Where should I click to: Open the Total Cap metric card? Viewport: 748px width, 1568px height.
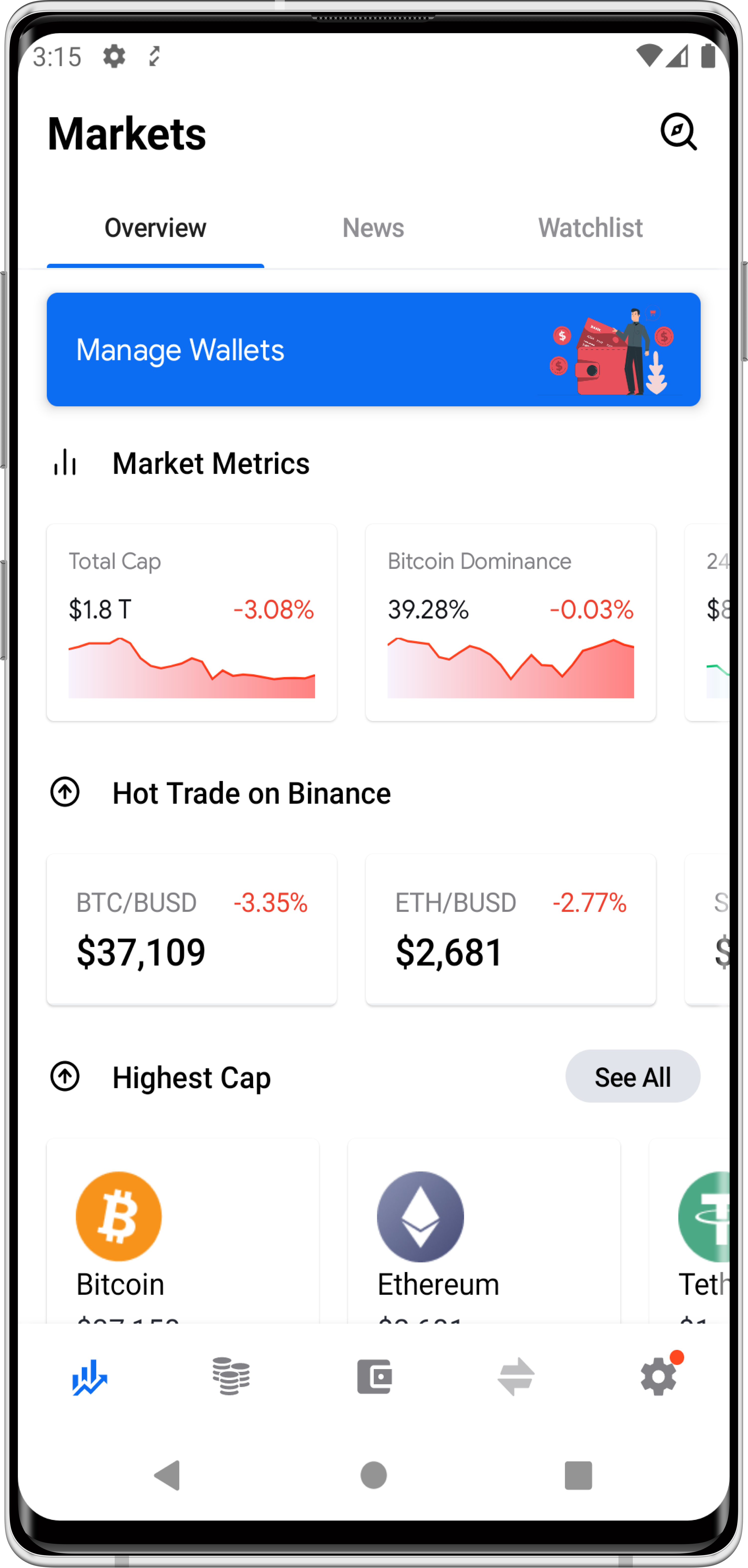(x=192, y=622)
